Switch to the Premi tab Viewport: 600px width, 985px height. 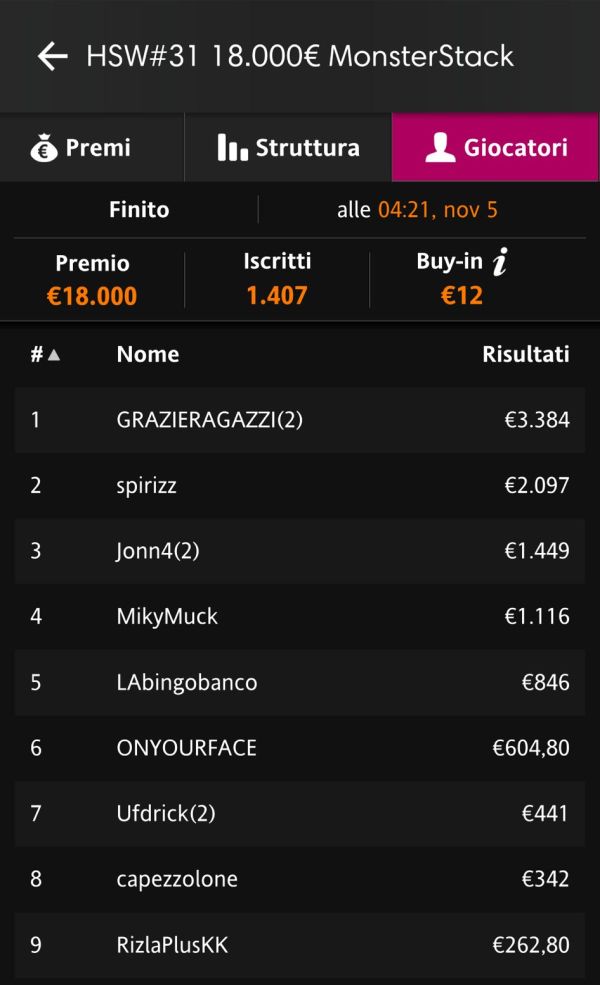(92, 148)
